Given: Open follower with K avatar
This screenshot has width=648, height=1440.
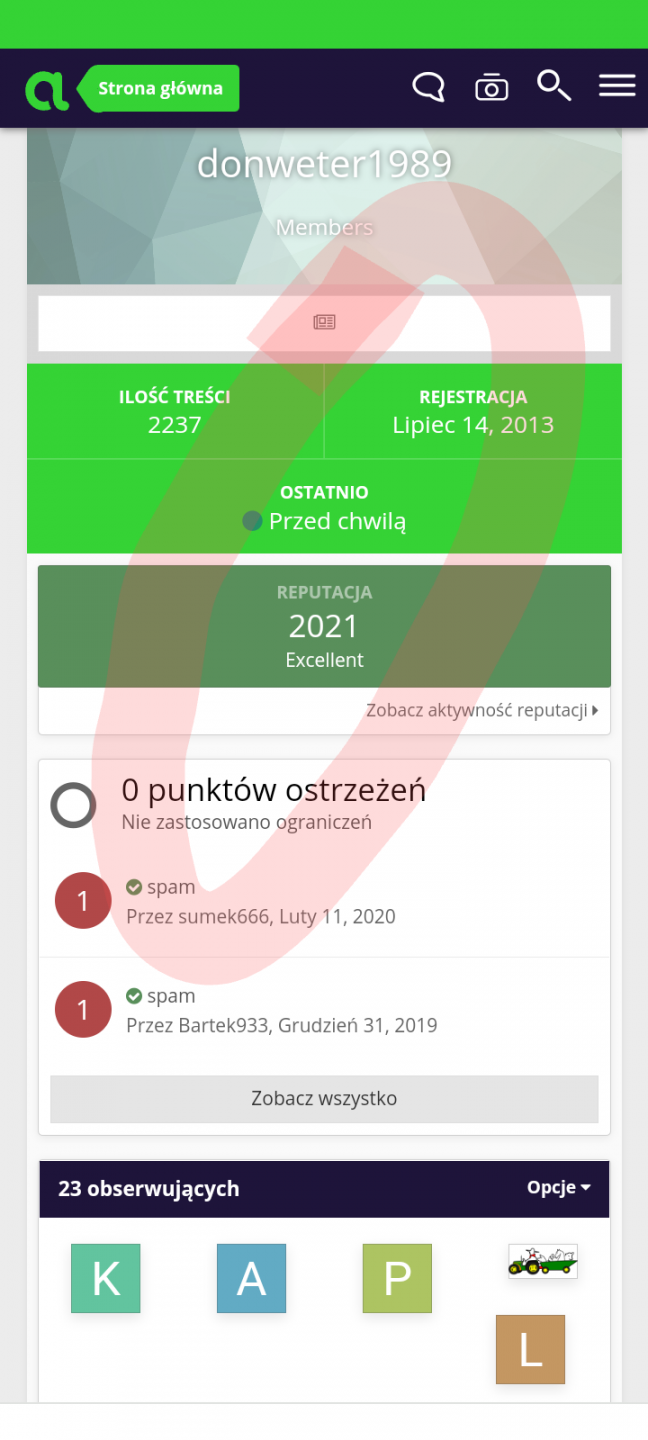Looking at the screenshot, I should point(106,1278).
